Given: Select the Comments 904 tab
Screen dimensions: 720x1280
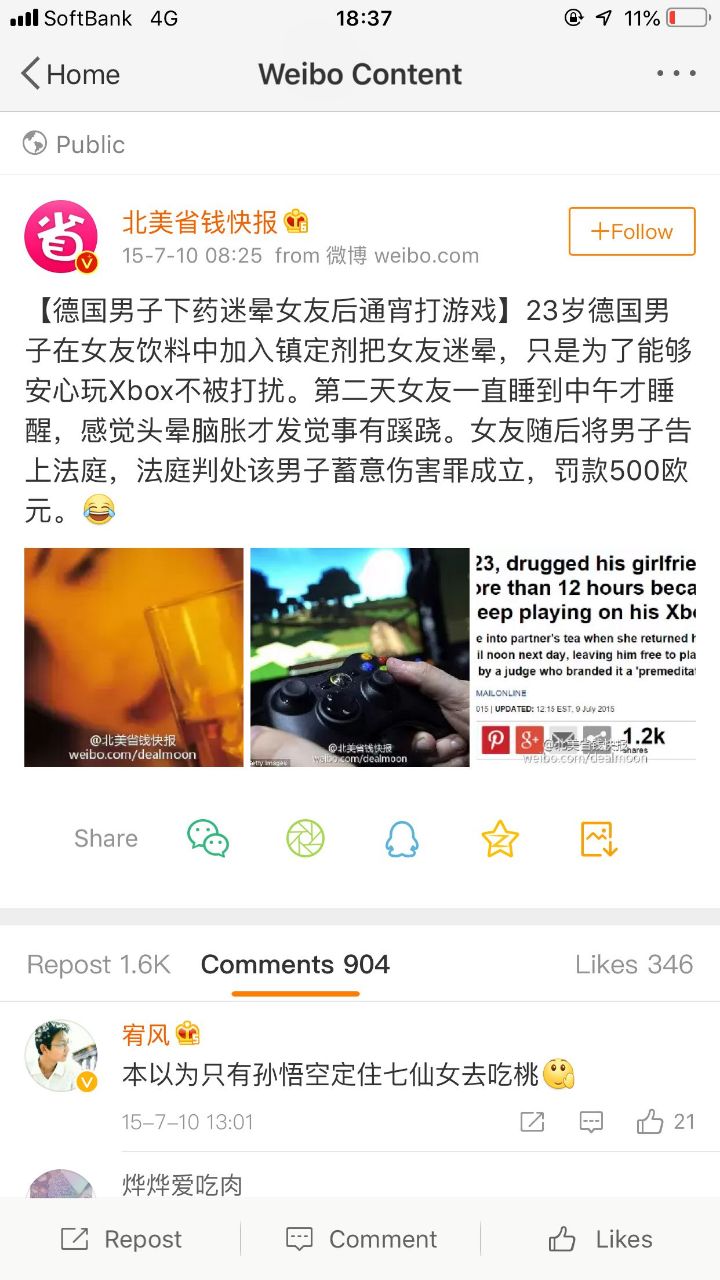Looking at the screenshot, I should 295,964.
